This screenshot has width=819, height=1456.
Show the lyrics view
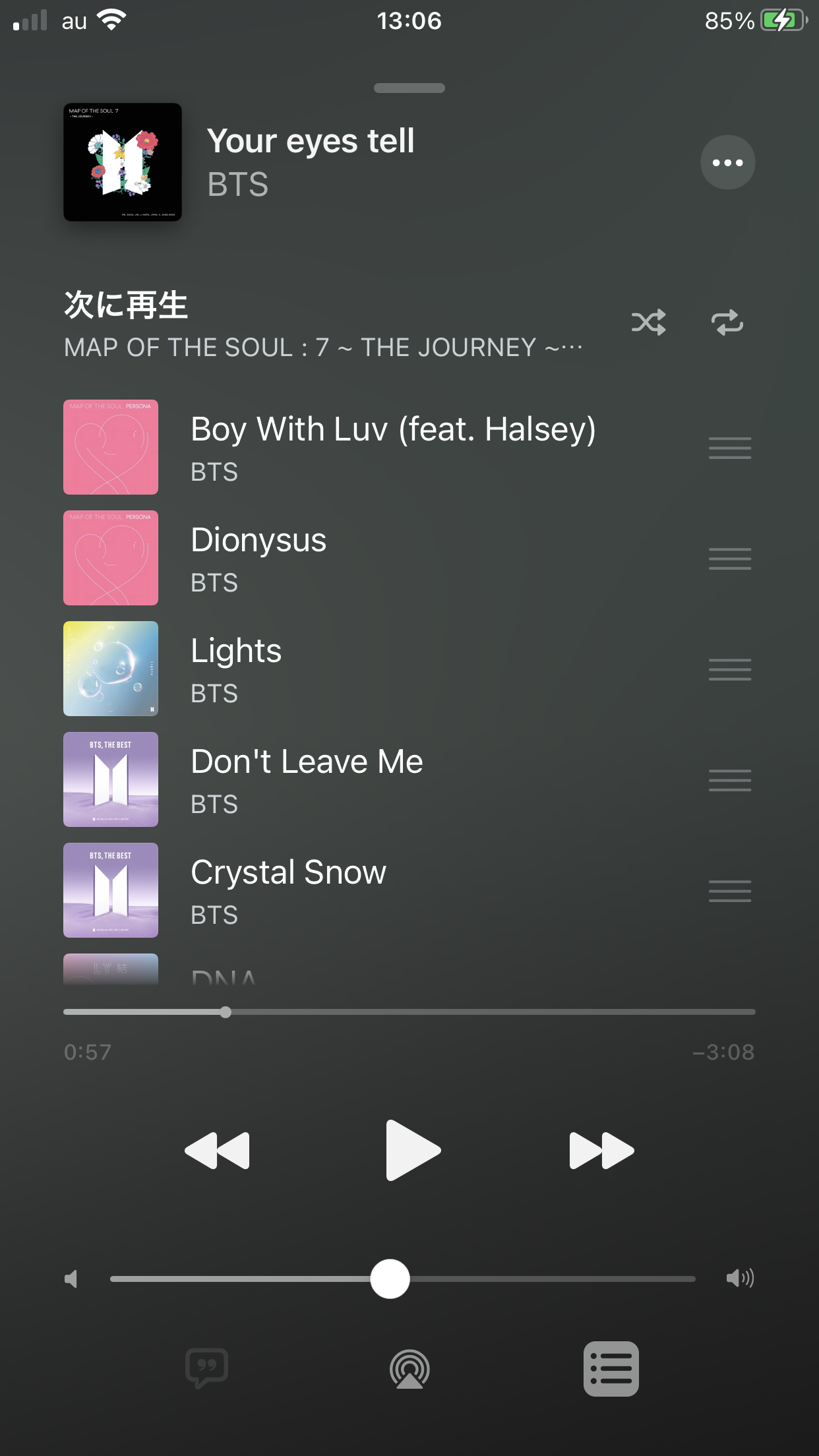pos(206,1368)
